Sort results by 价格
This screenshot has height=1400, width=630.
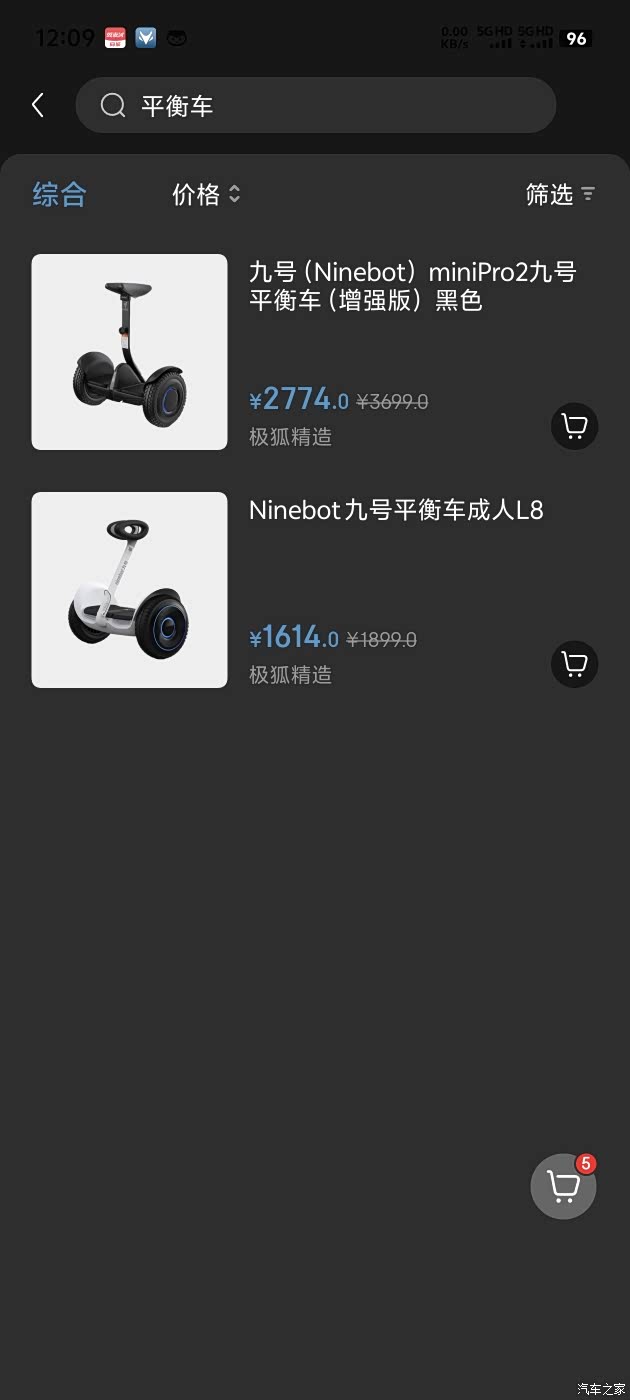click(206, 194)
